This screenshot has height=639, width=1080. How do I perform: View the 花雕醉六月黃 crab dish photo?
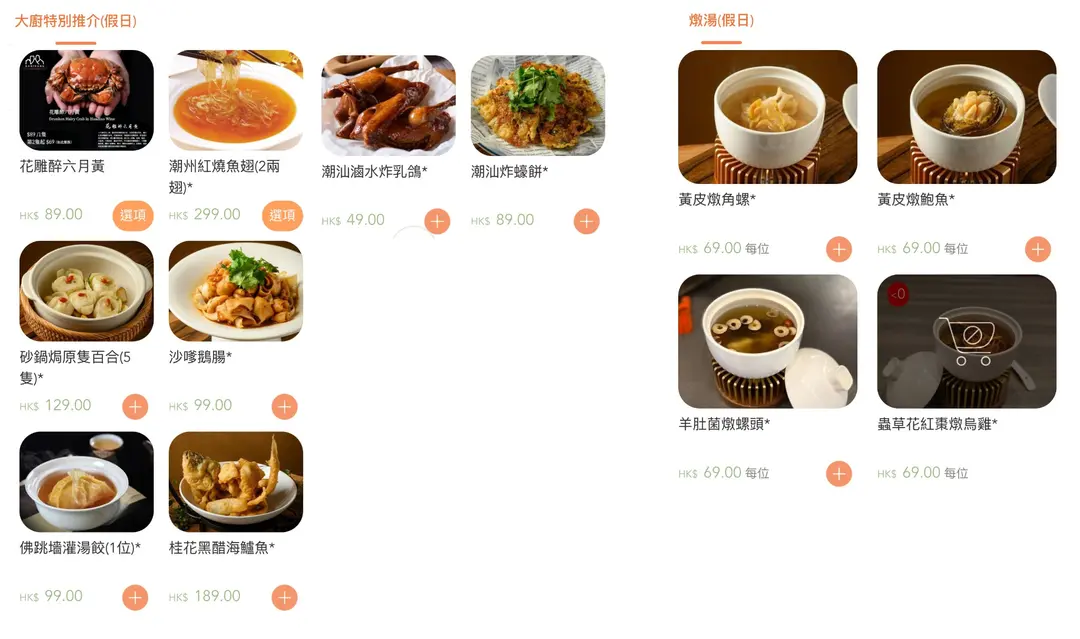pyautogui.click(x=86, y=100)
